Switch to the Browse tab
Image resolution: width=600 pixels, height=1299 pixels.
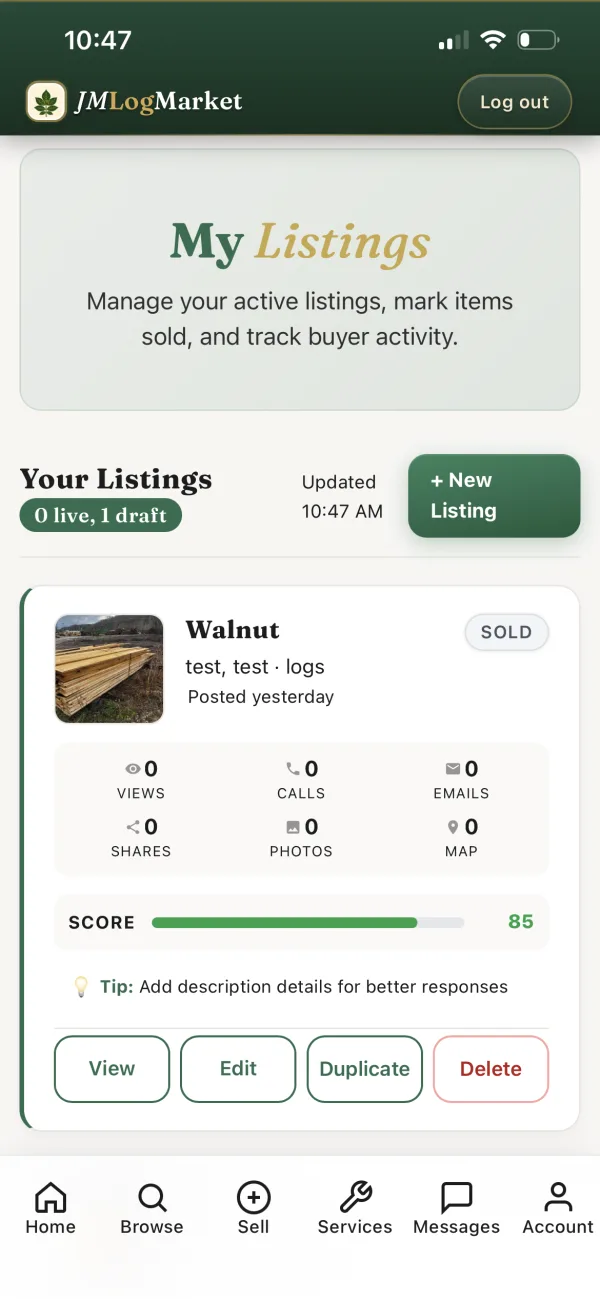(x=152, y=1208)
